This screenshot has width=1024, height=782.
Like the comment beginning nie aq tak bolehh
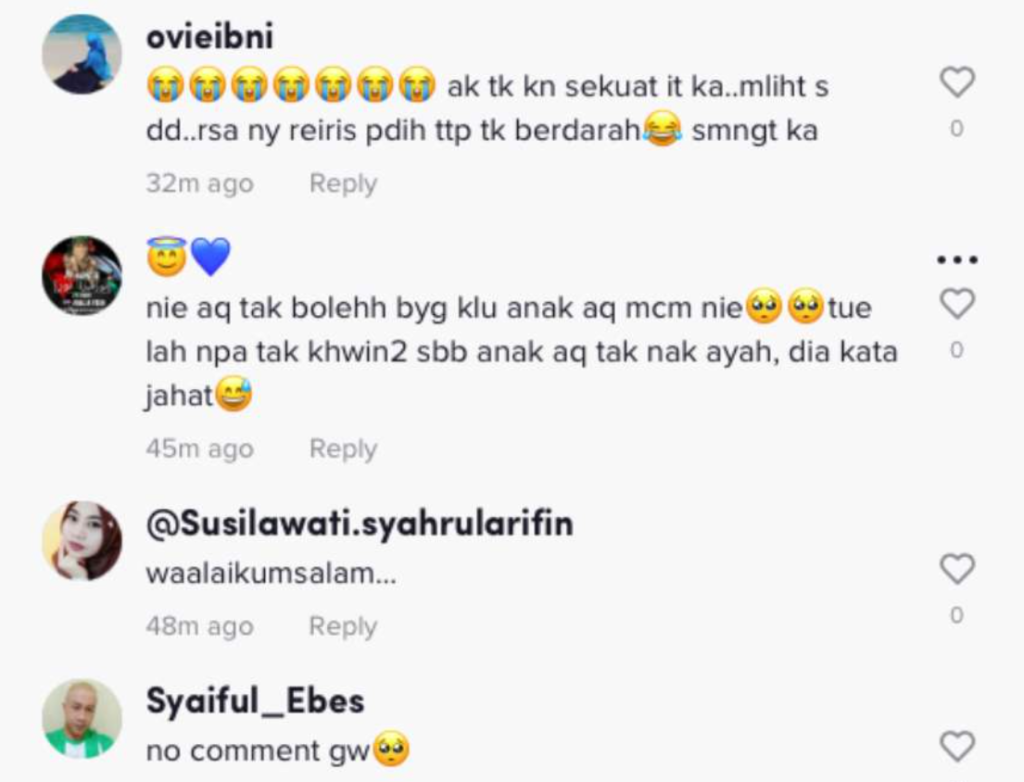click(957, 303)
